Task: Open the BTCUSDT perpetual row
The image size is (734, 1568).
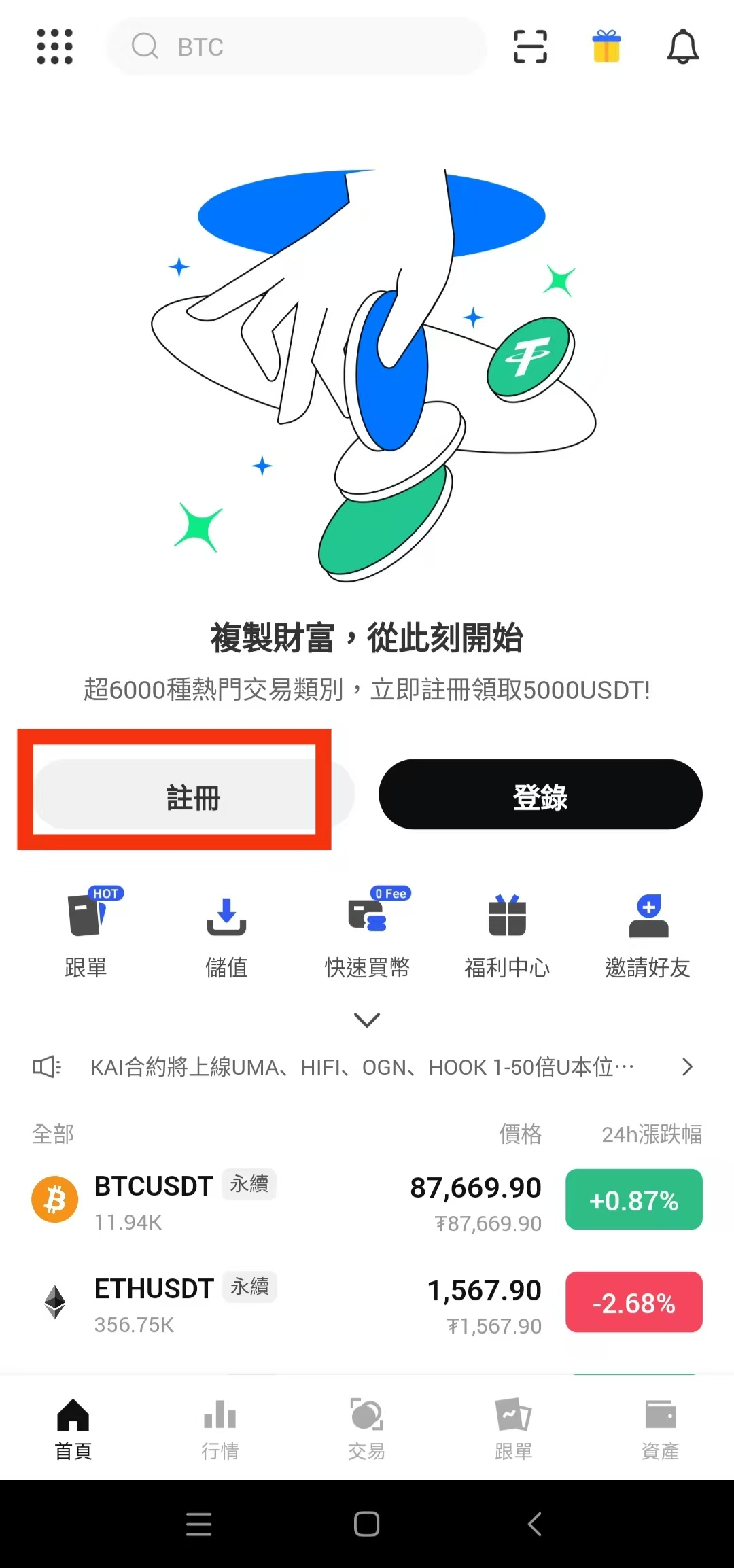Action: point(367,1201)
